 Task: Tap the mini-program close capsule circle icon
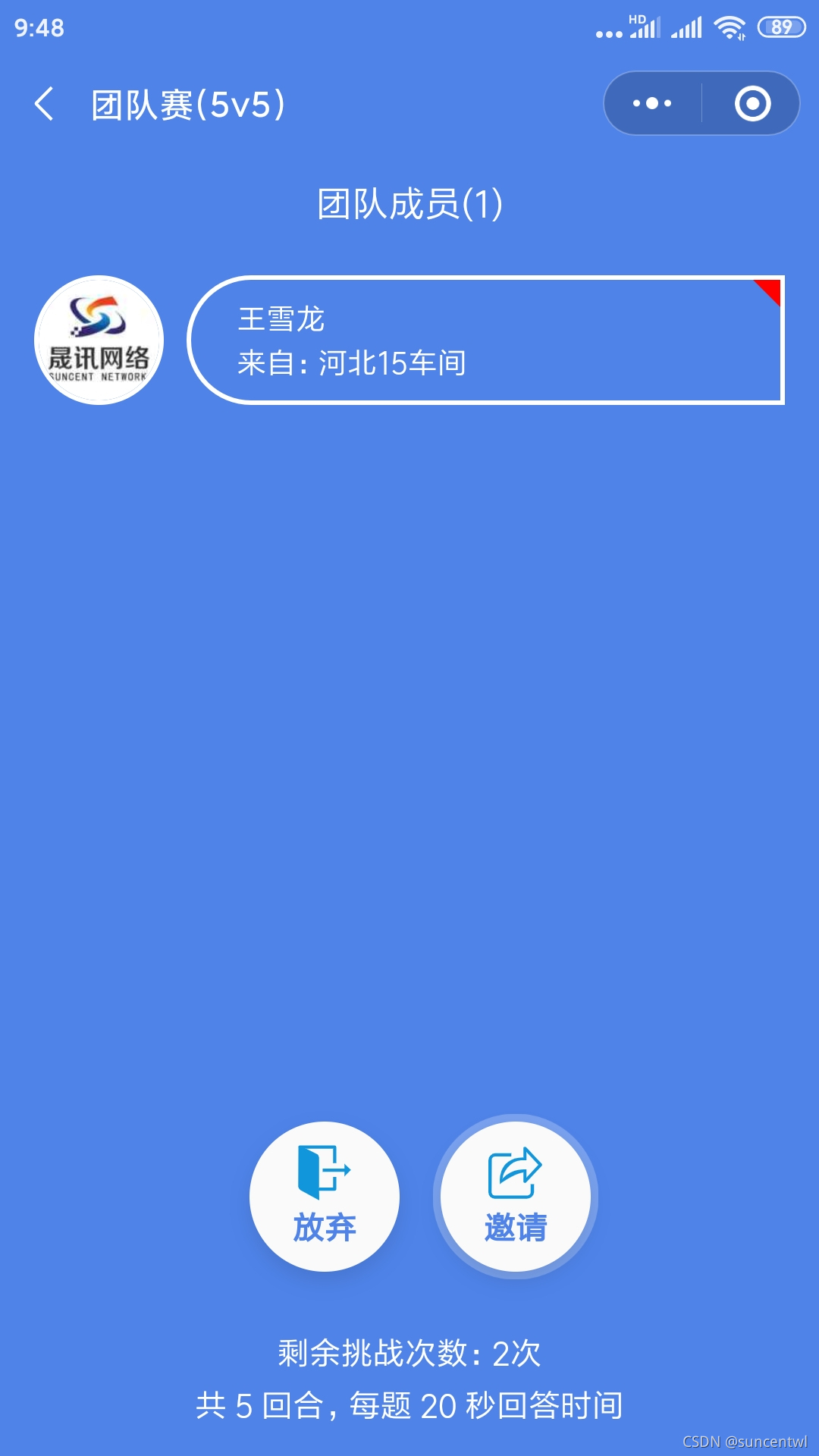point(753,104)
